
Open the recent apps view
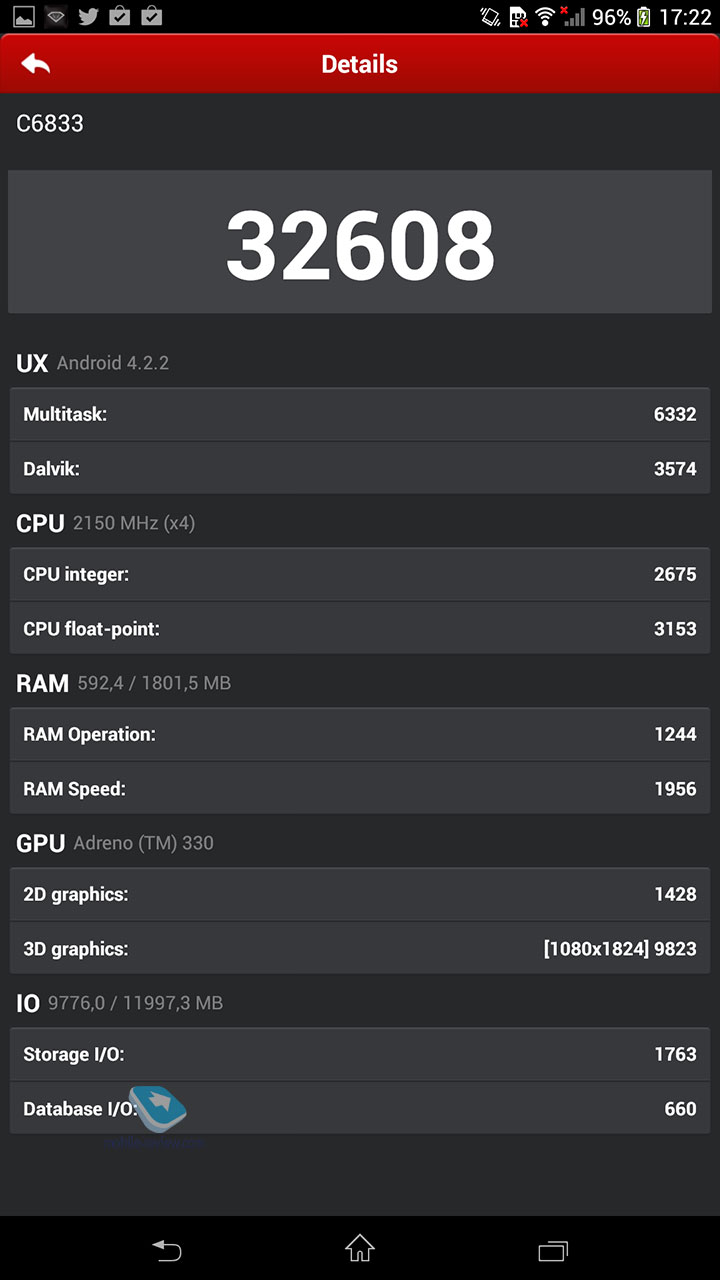coord(553,1250)
